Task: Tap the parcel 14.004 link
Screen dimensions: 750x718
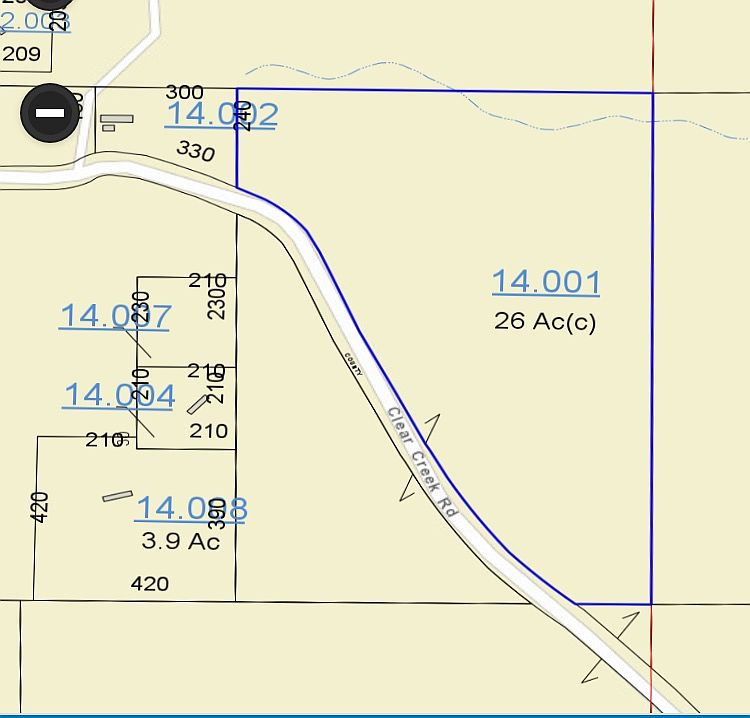Action: 118,395
